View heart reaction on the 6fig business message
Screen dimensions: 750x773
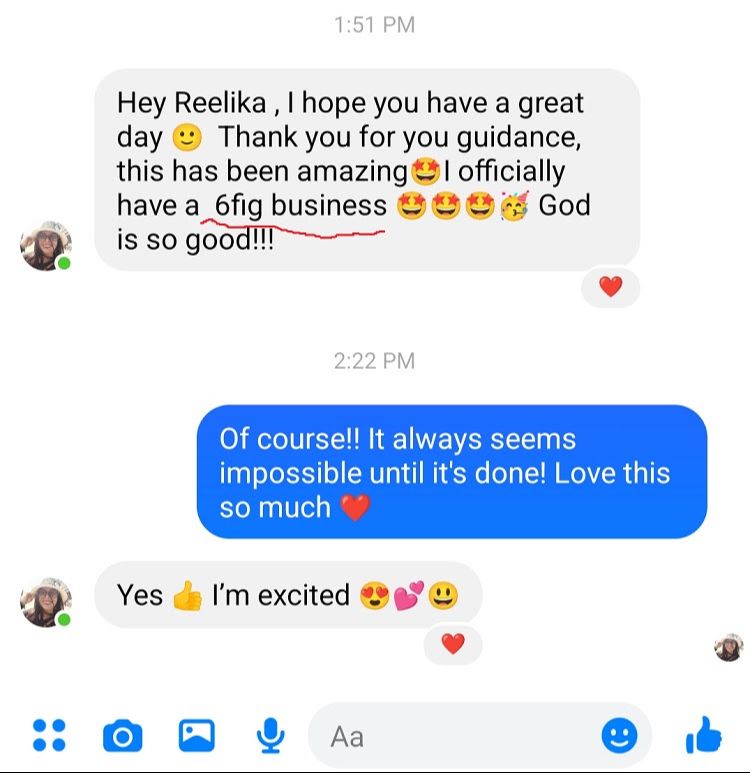[610, 286]
